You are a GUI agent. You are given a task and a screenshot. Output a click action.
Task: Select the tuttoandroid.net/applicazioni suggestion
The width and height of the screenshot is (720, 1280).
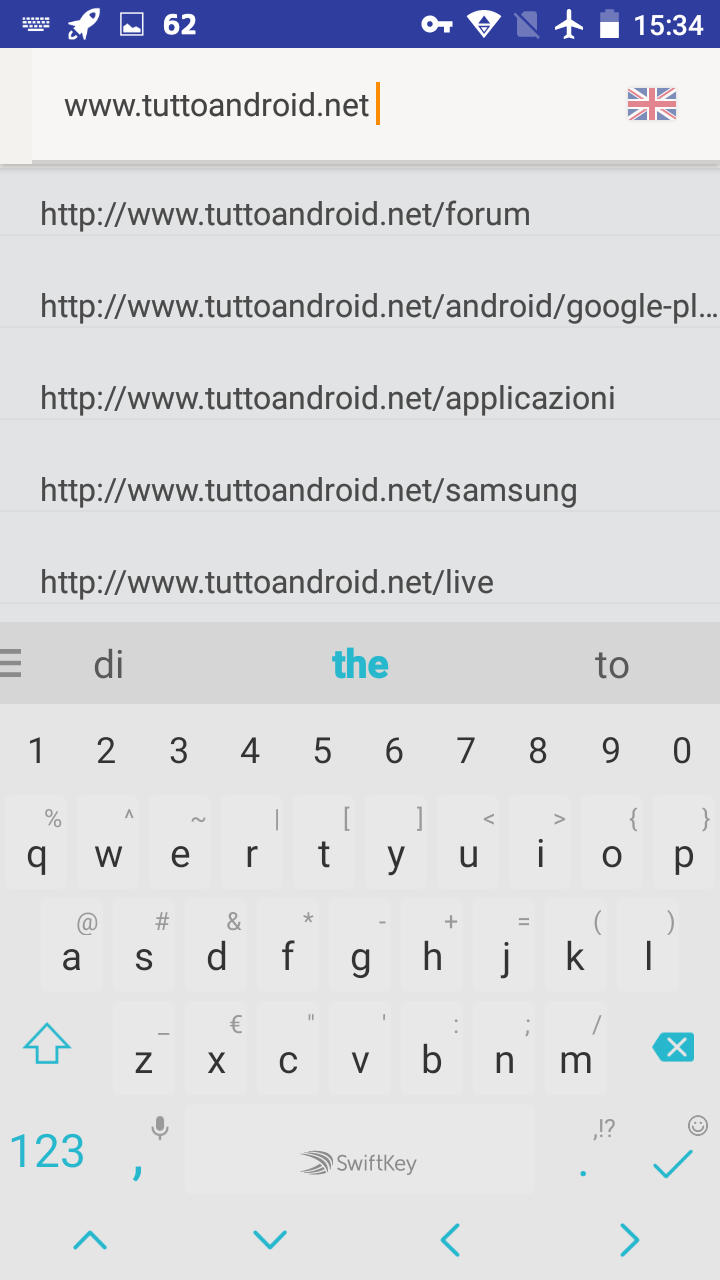[x=360, y=398]
